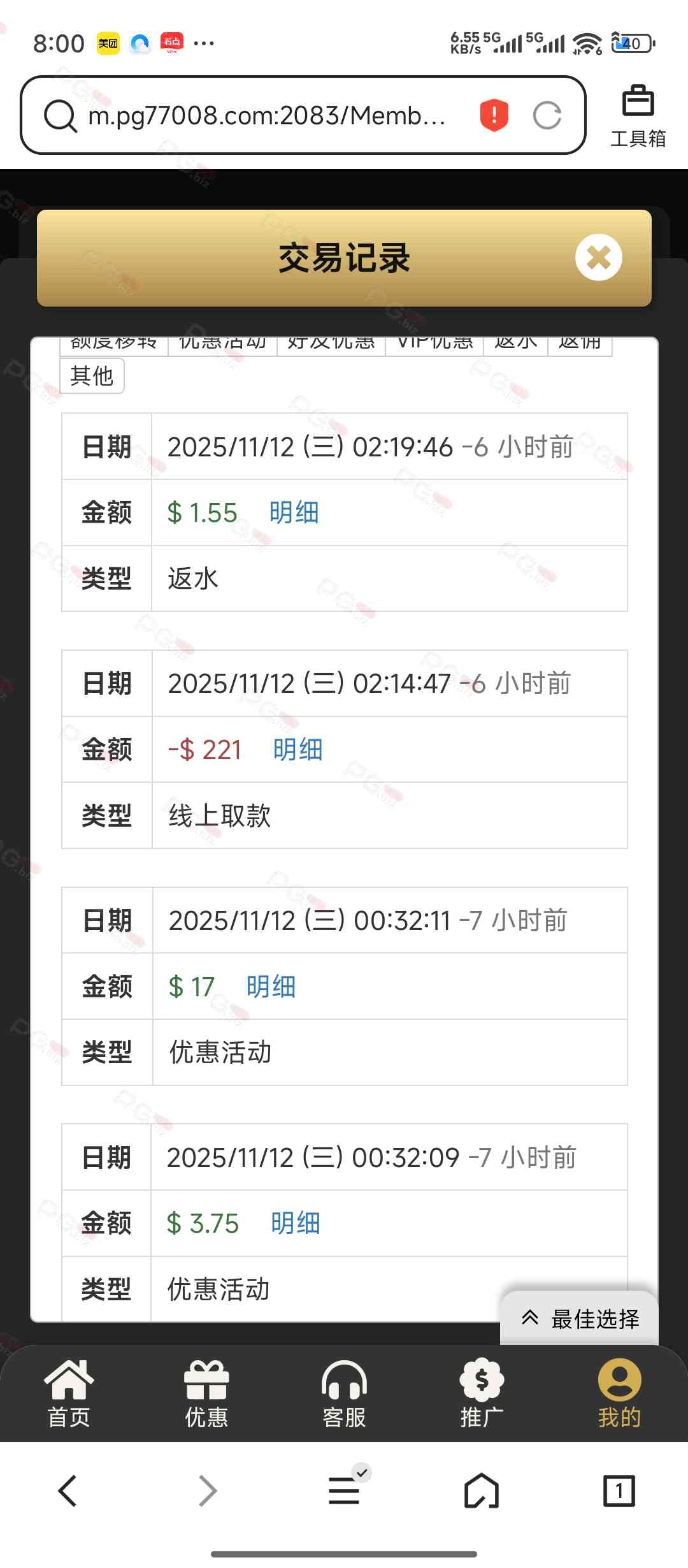Reload the current page
This screenshot has height=1568, width=688.
coord(547,115)
